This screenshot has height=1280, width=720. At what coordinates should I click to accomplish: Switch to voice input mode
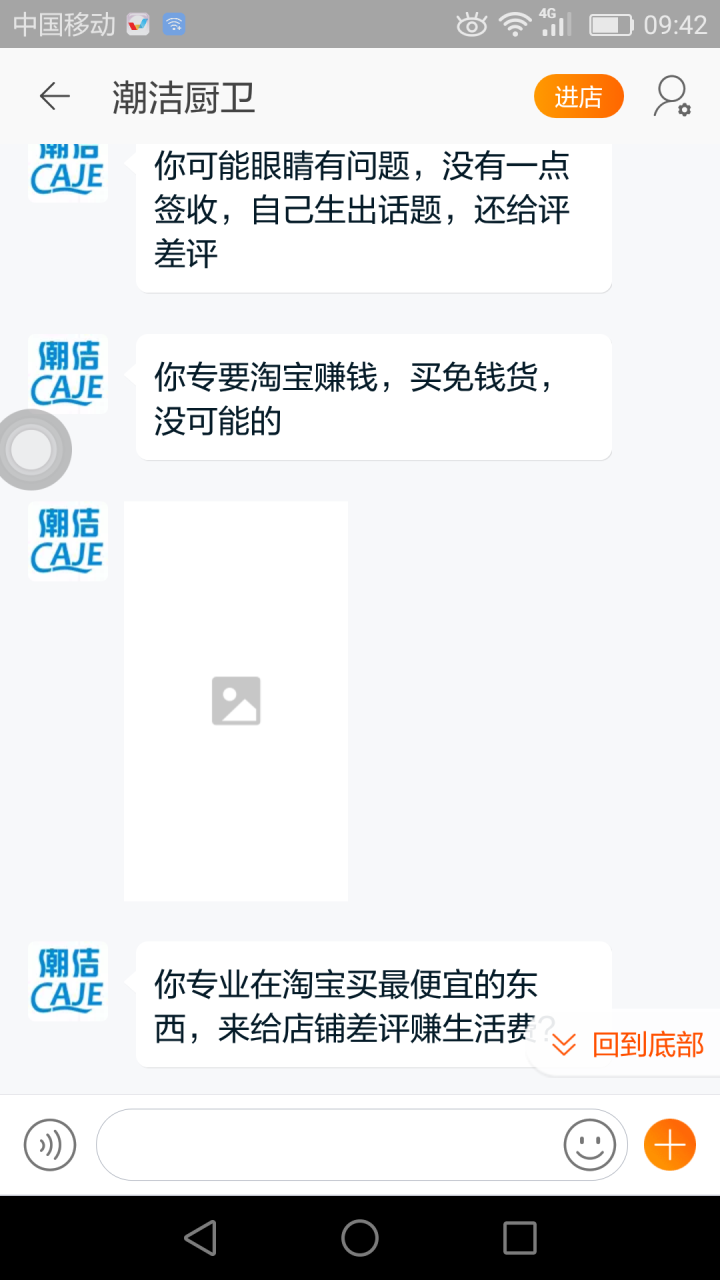50,1144
